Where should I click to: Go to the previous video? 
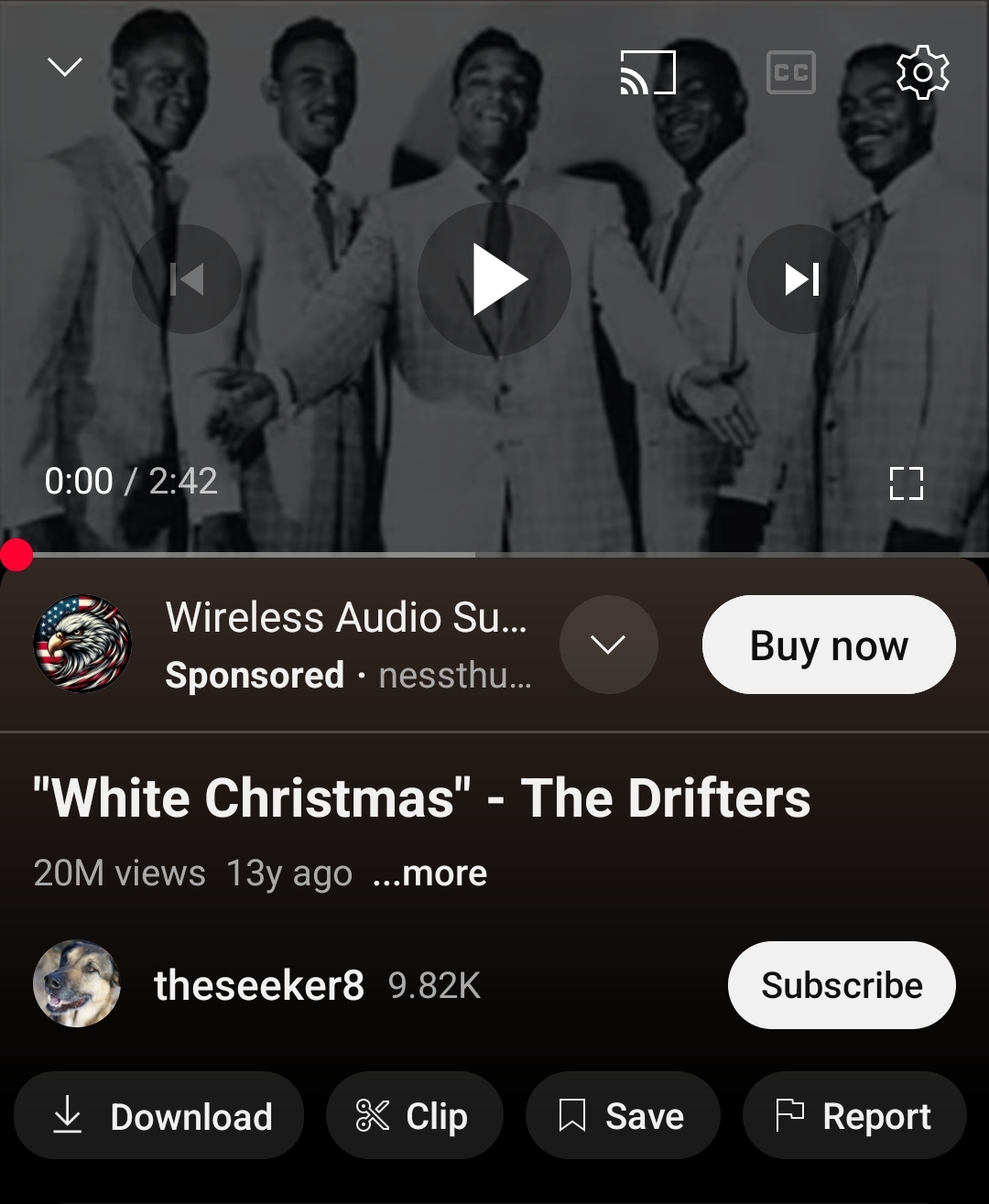point(187,279)
